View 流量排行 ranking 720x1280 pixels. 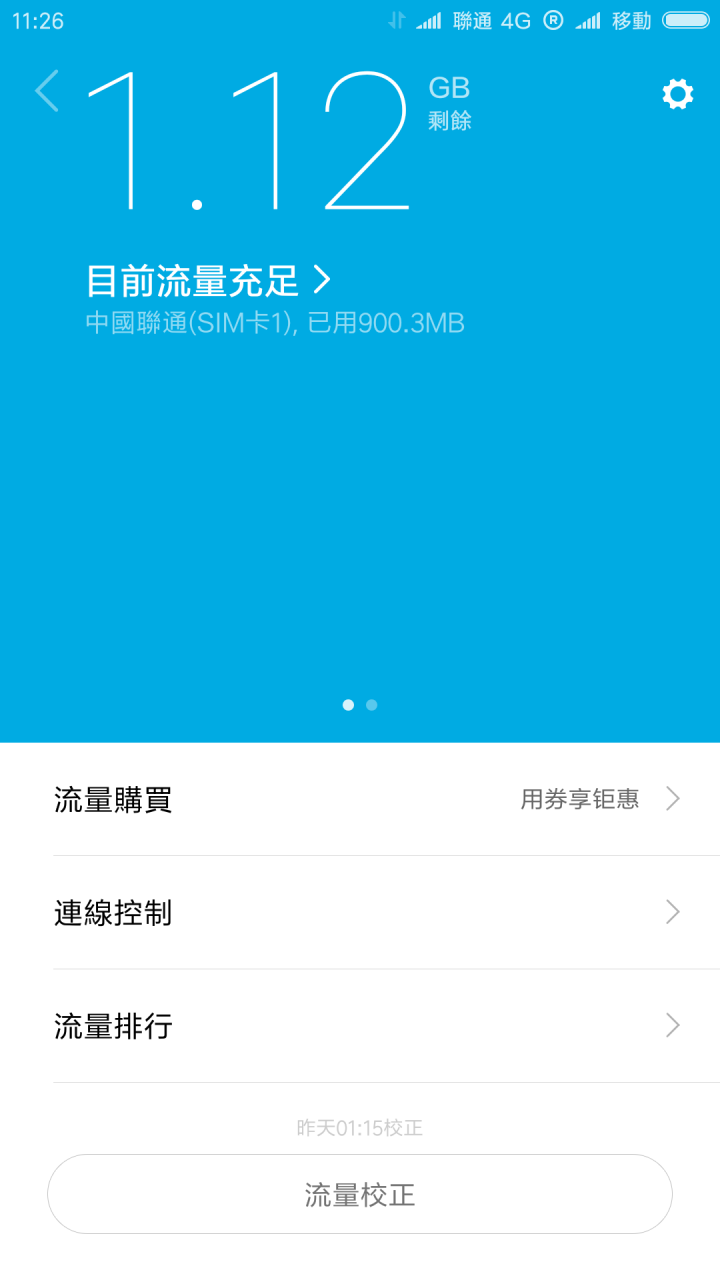360,1026
